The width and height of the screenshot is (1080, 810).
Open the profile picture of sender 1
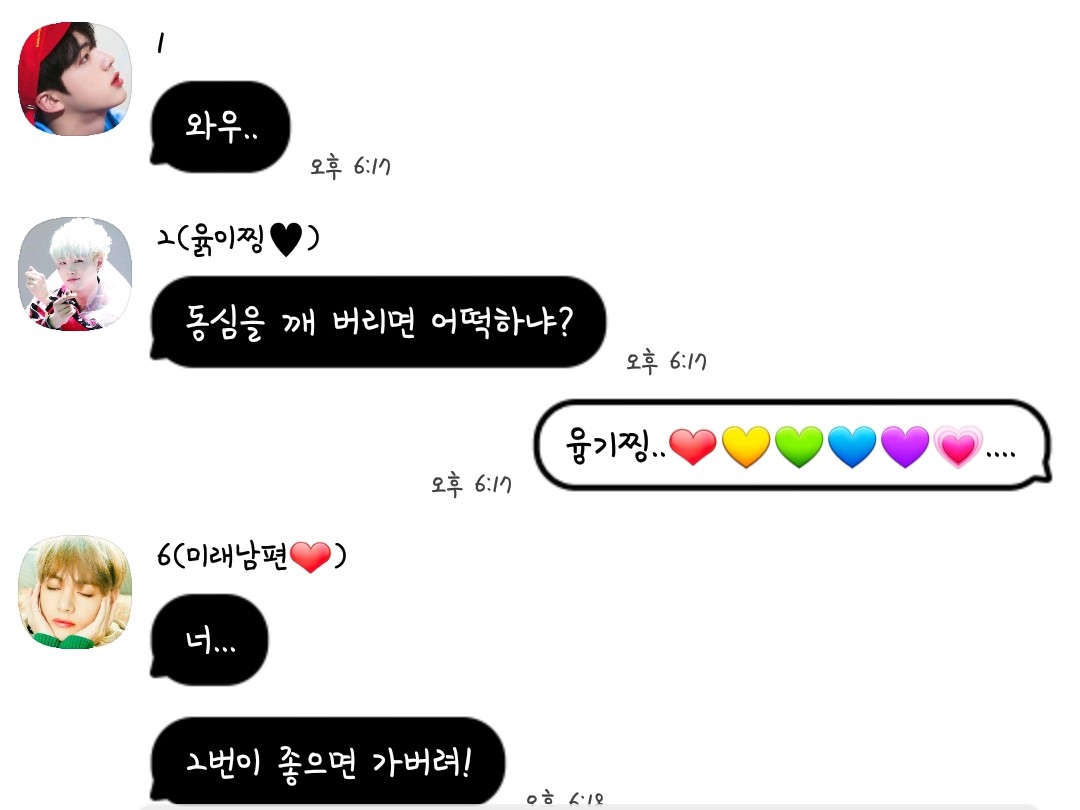point(75,80)
